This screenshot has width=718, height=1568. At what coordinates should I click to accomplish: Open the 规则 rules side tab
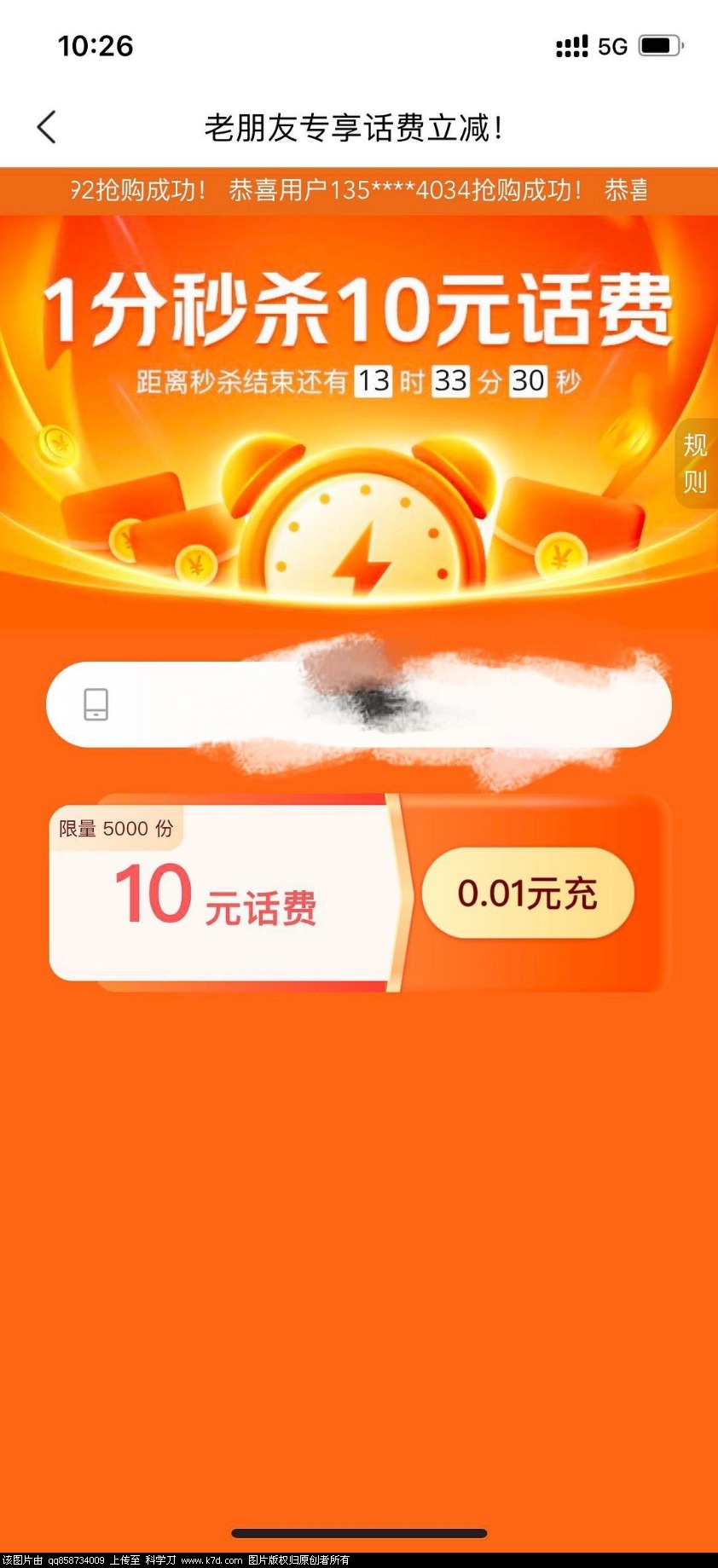(x=695, y=463)
